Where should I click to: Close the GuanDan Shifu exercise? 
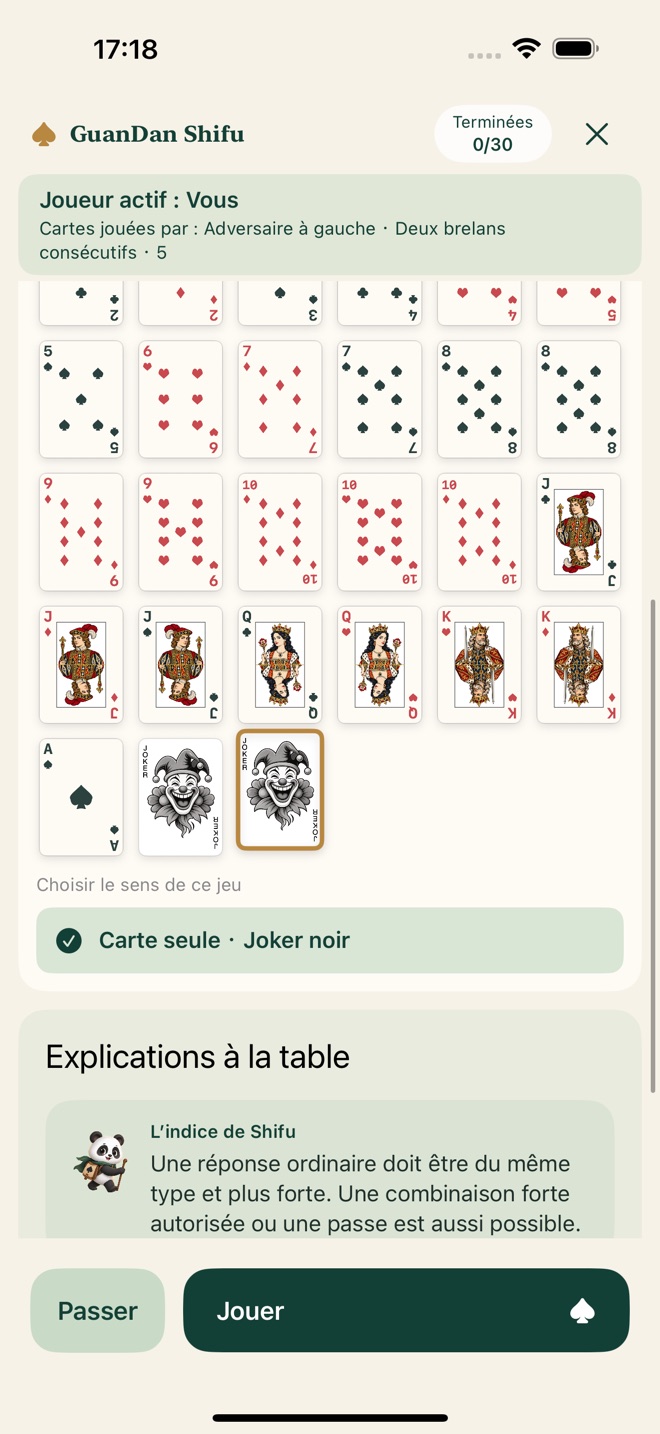[597, 134]
